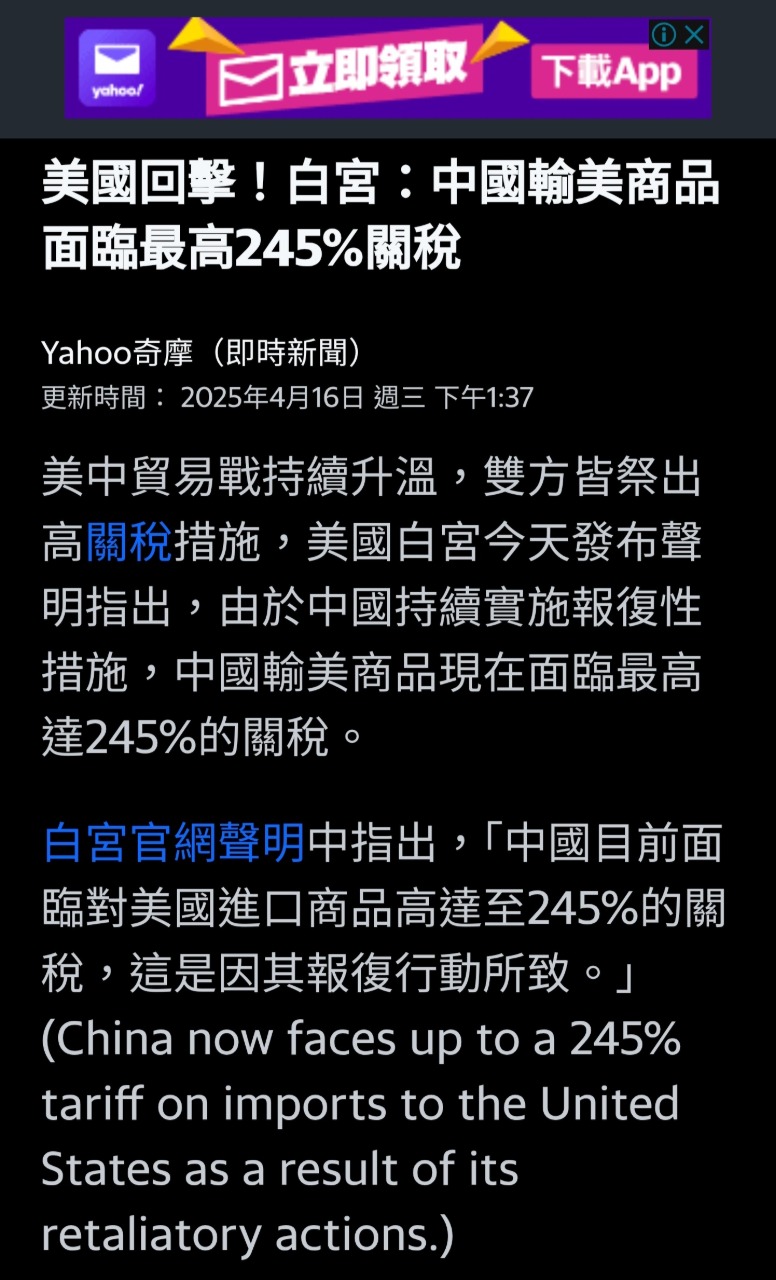Open the ad info icon
This screenshot has width=776, height=1280.
pyautogui.click(x=663, y=35)
